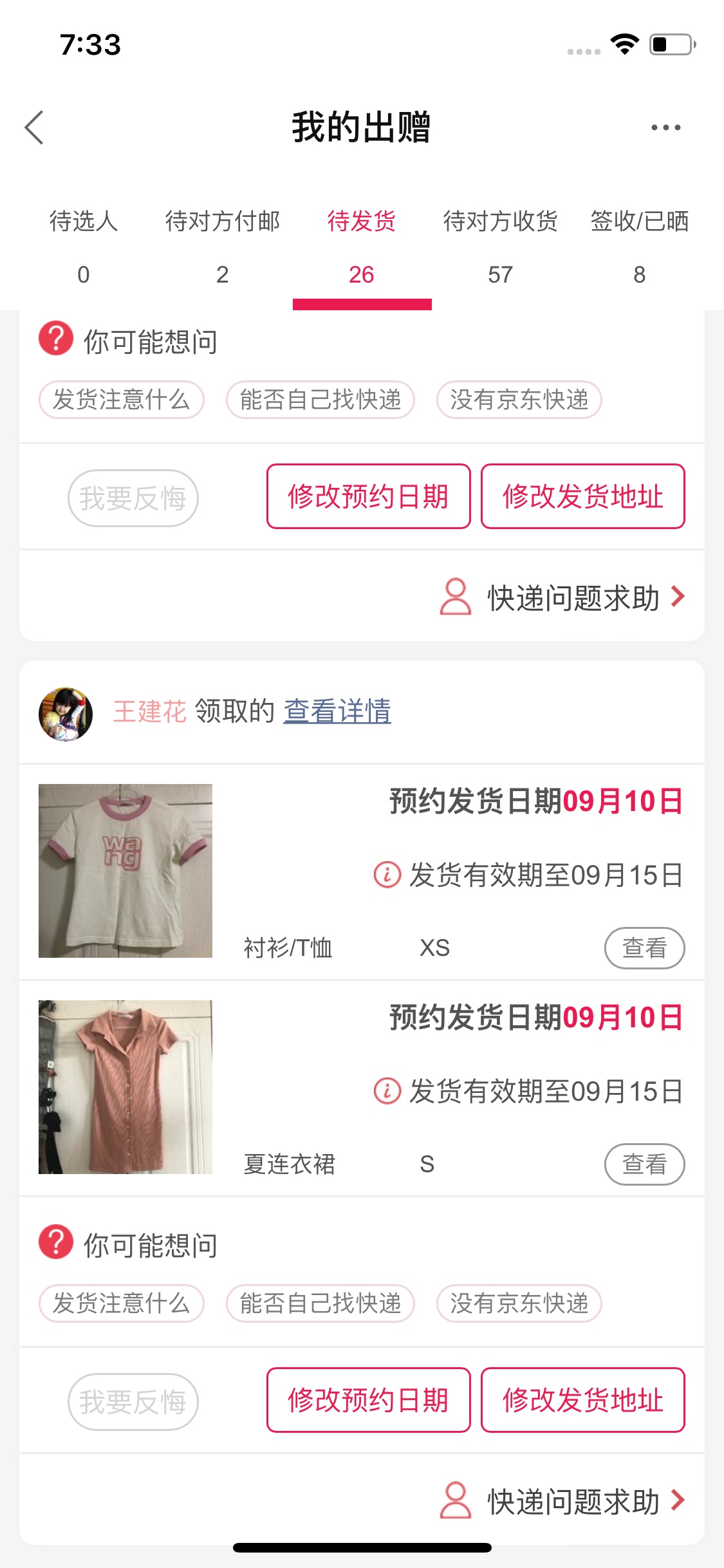Tap 修改预约日期 in the upper order card
The height and width of the screenshot is (1568, 724).
coord(368,496)
